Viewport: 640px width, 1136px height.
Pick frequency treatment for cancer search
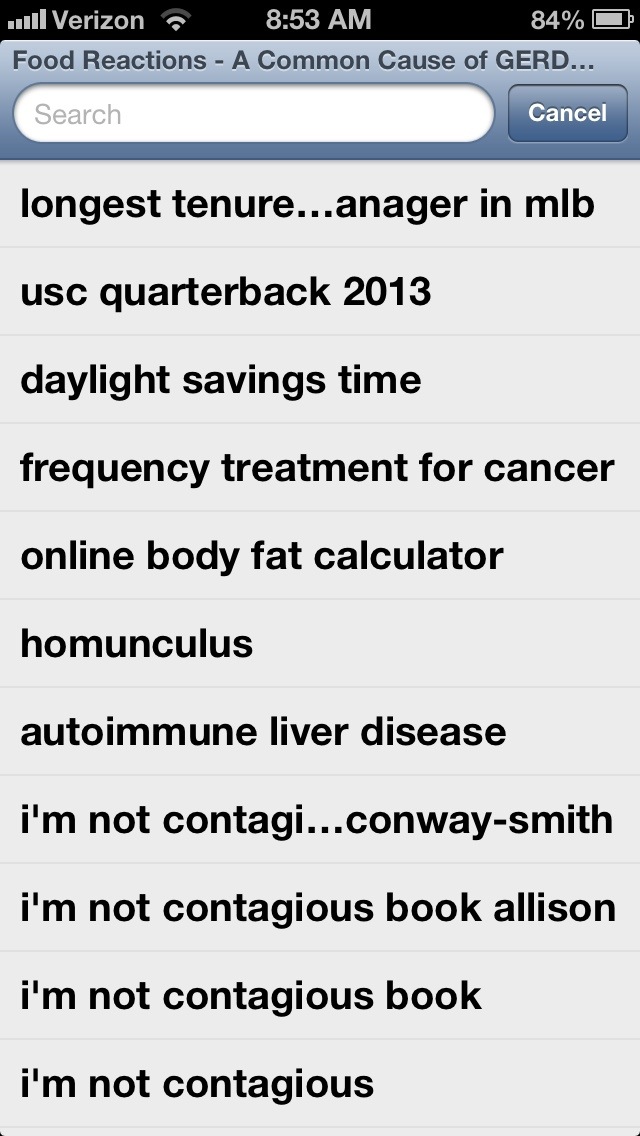click(317, 468)
